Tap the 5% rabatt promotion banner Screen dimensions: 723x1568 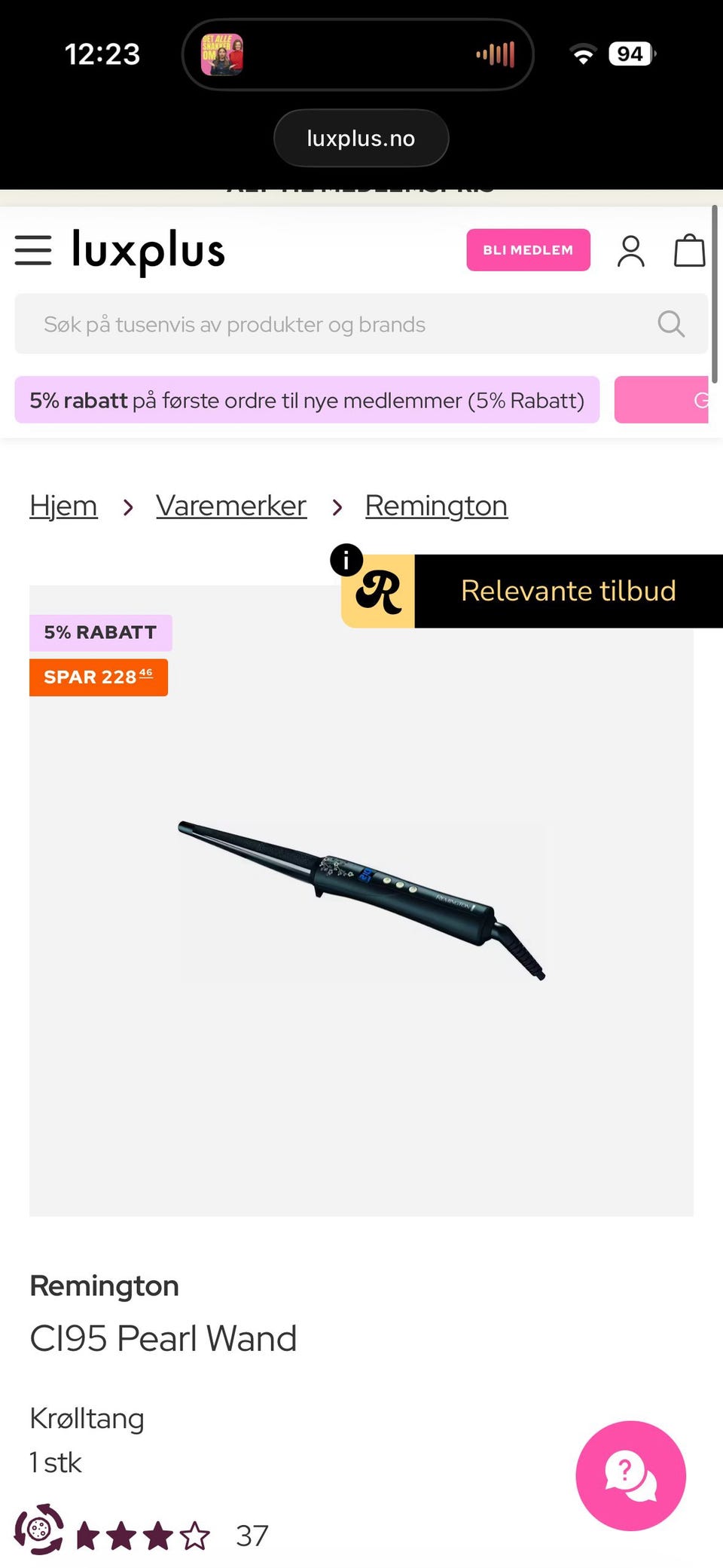[x=306, y=400]
